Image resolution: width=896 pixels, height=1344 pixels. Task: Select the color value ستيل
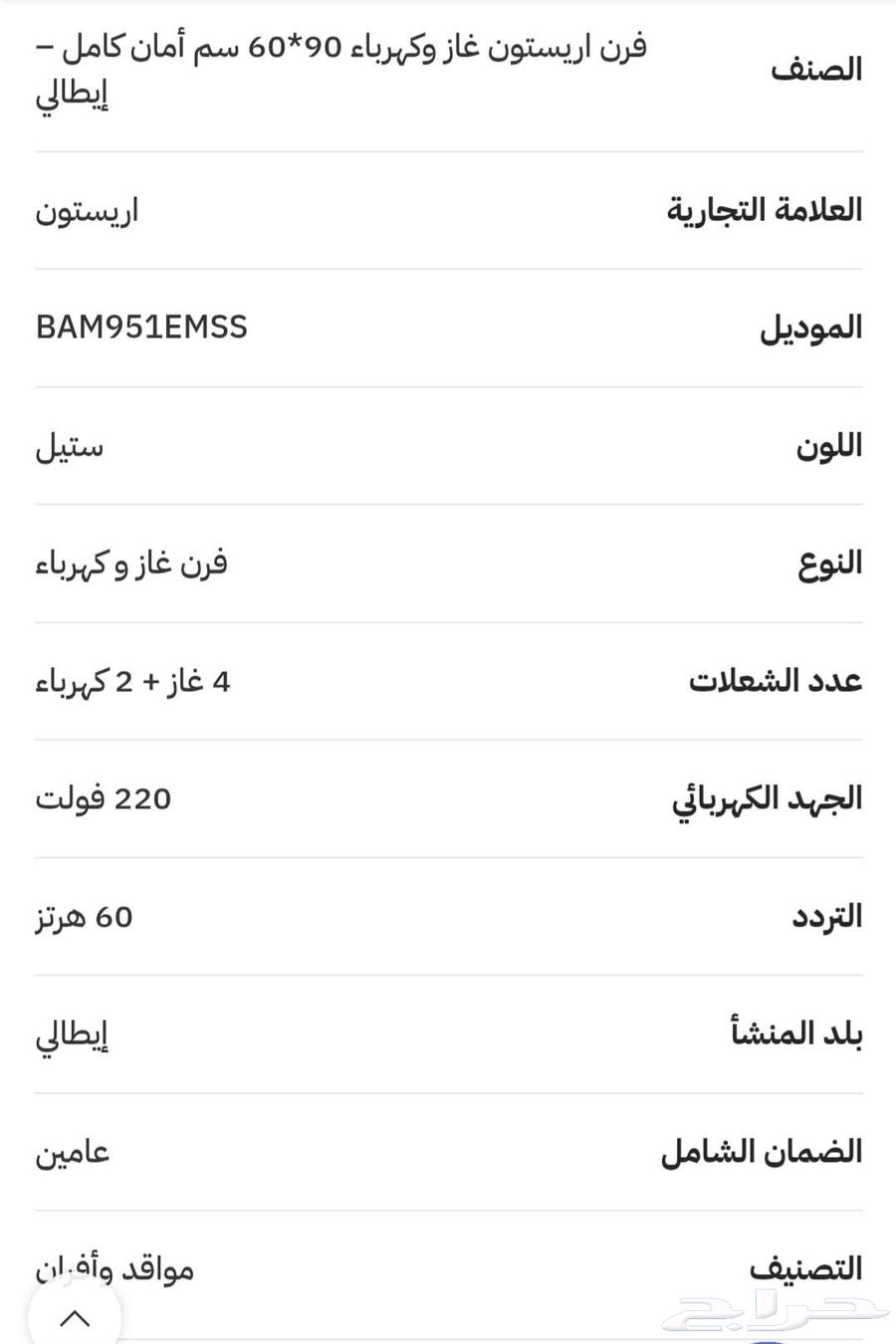pos(68,447)
